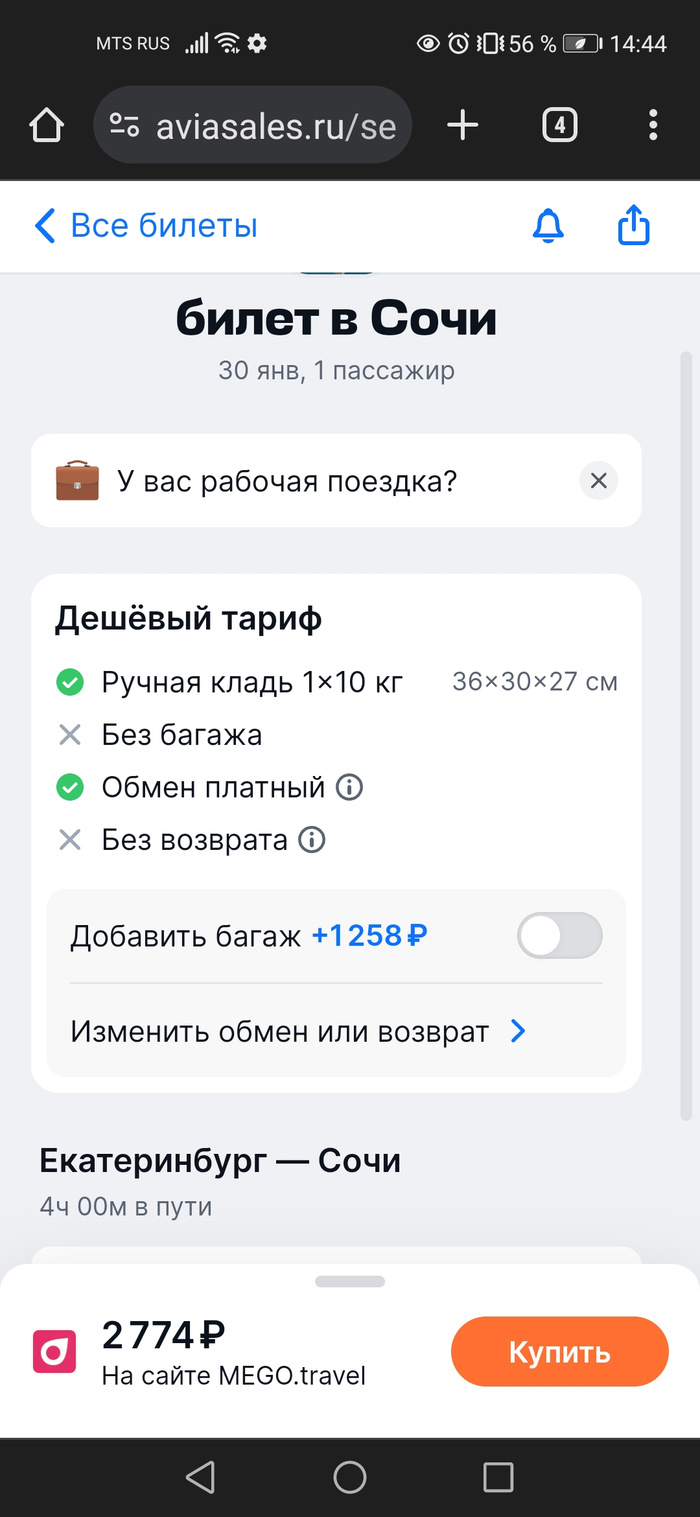Screen dimensions: 700x1517
Task: Open the work trip prompt card
Action: 336,481
